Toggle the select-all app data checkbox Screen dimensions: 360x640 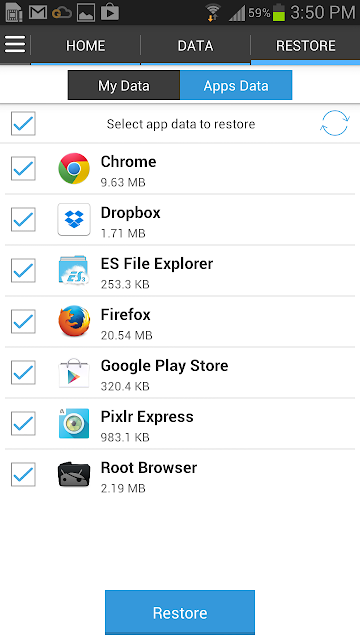(x=23, y=123)
